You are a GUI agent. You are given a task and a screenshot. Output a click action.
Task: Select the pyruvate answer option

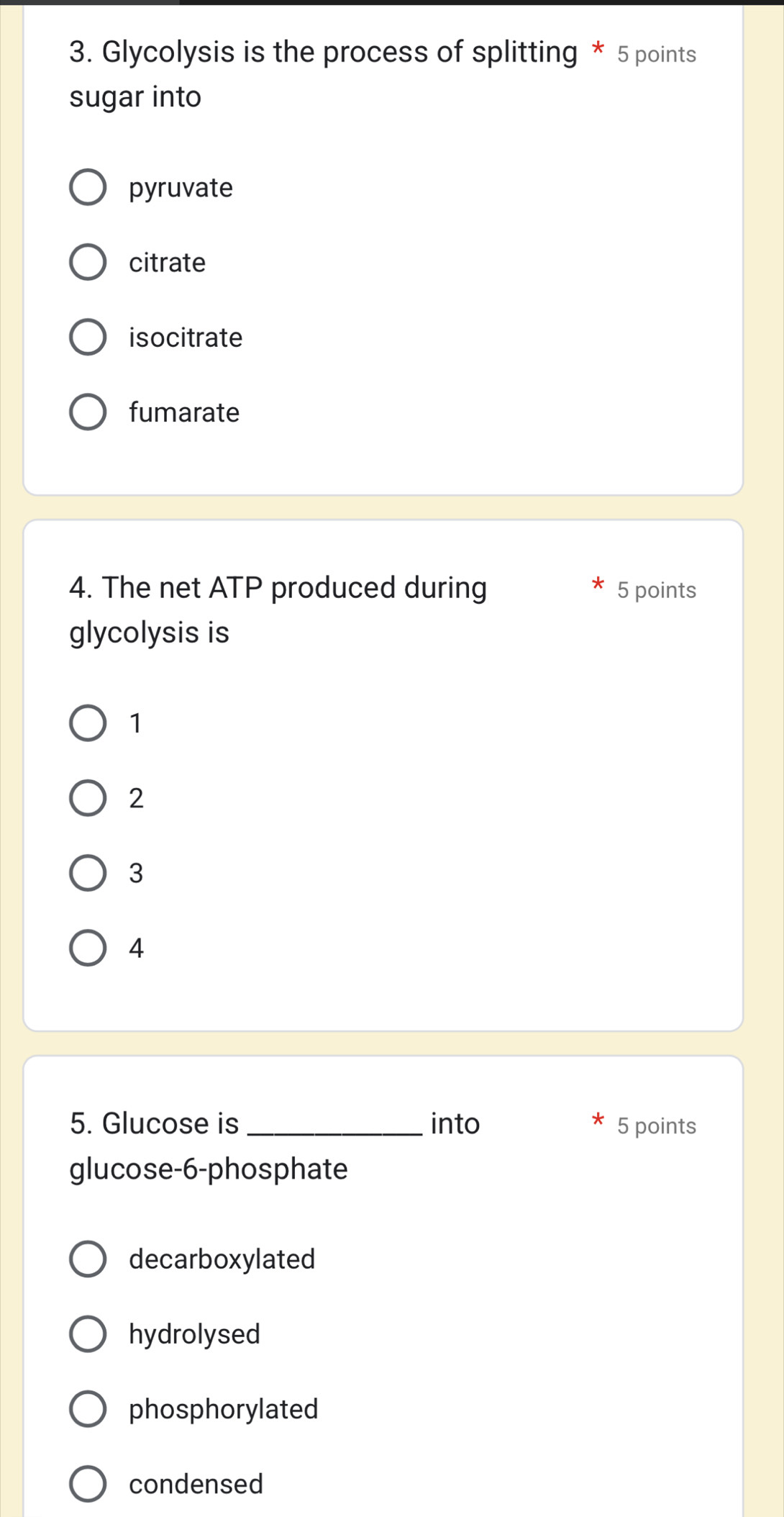[88, 188]
